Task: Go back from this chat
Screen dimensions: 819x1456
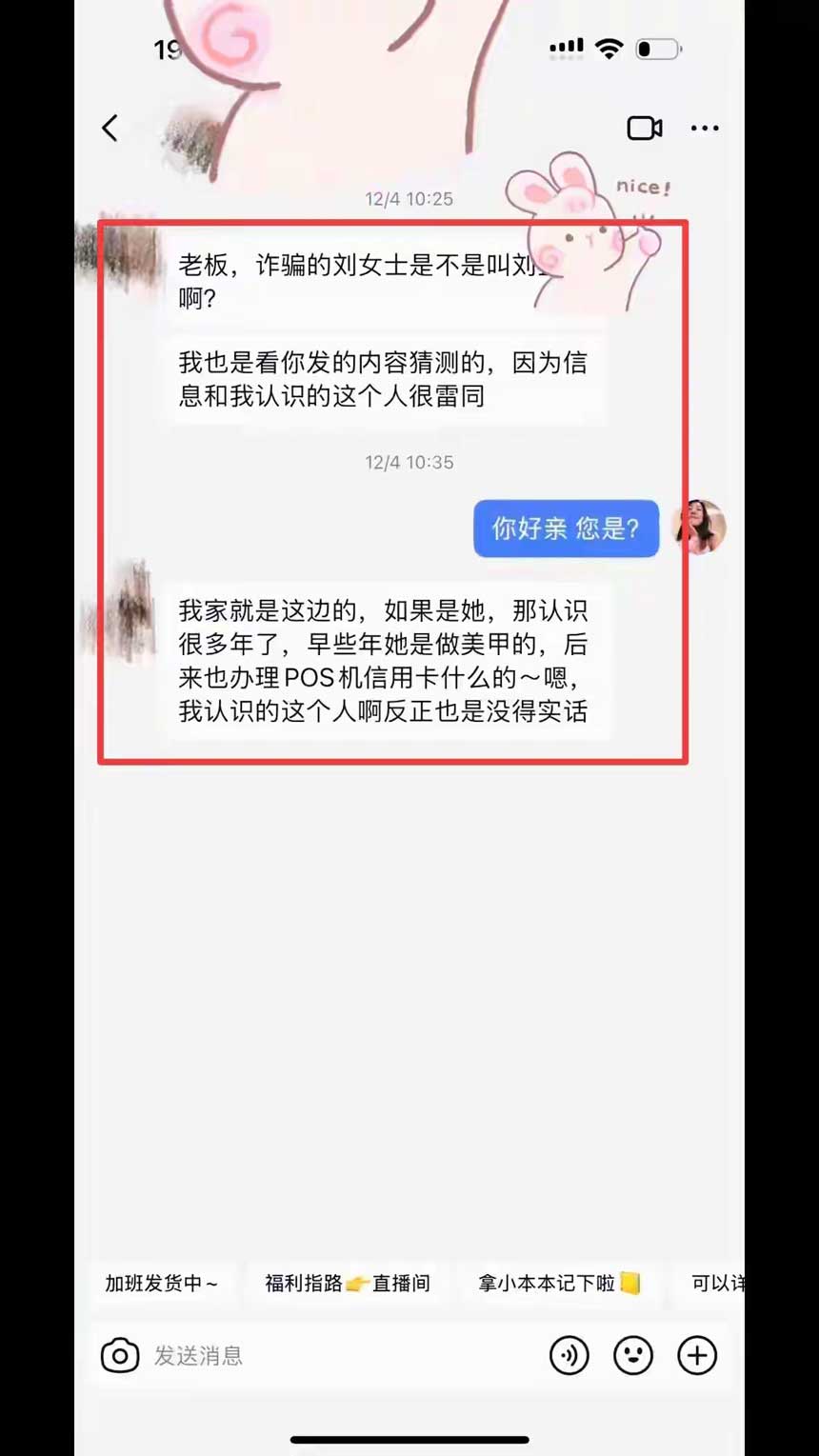Action: pos(110,129)
